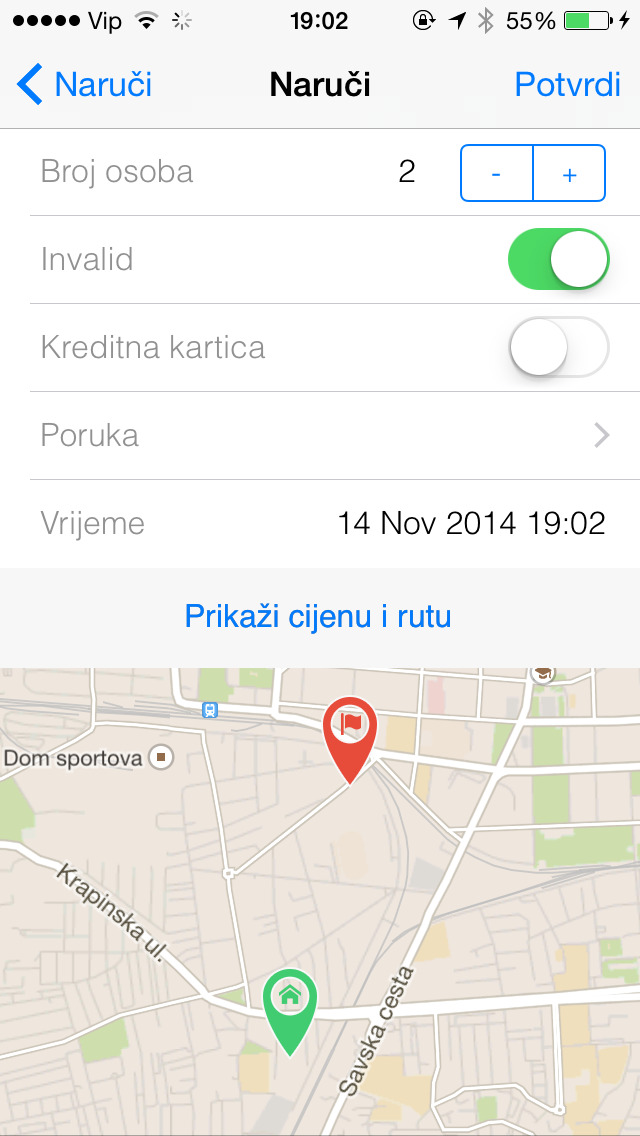Image resolution: width=640 pixels, height=1136 pixels.
Task: Turn off the Invalid switch
Action: tap(559, 259)
